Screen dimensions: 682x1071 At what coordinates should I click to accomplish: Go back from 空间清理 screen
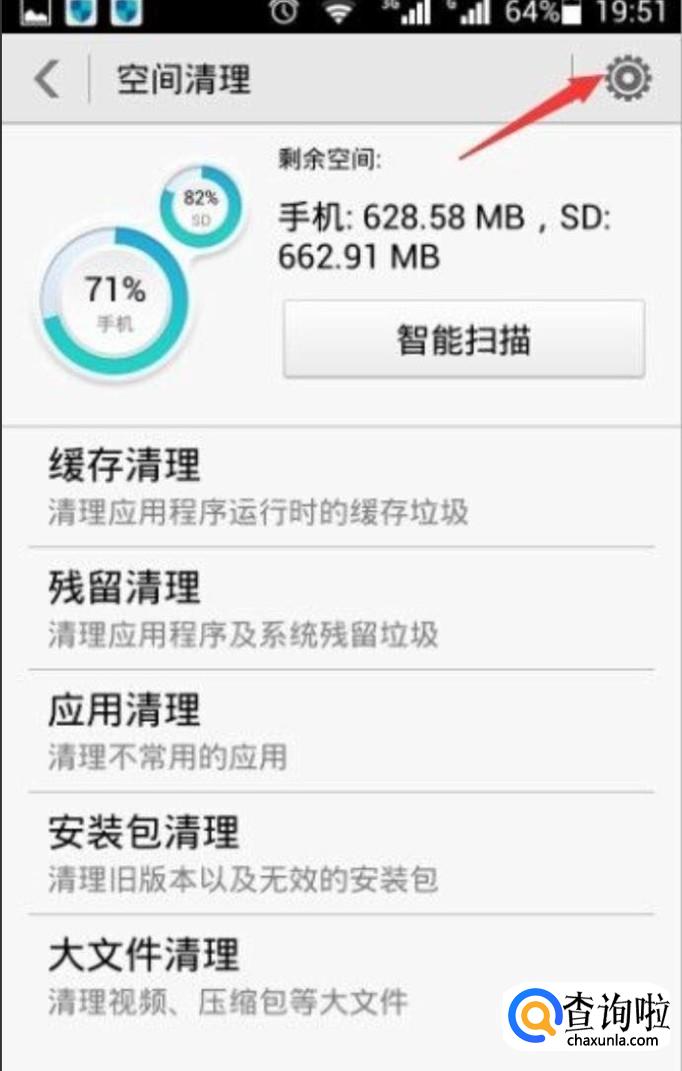coord(47,79)
